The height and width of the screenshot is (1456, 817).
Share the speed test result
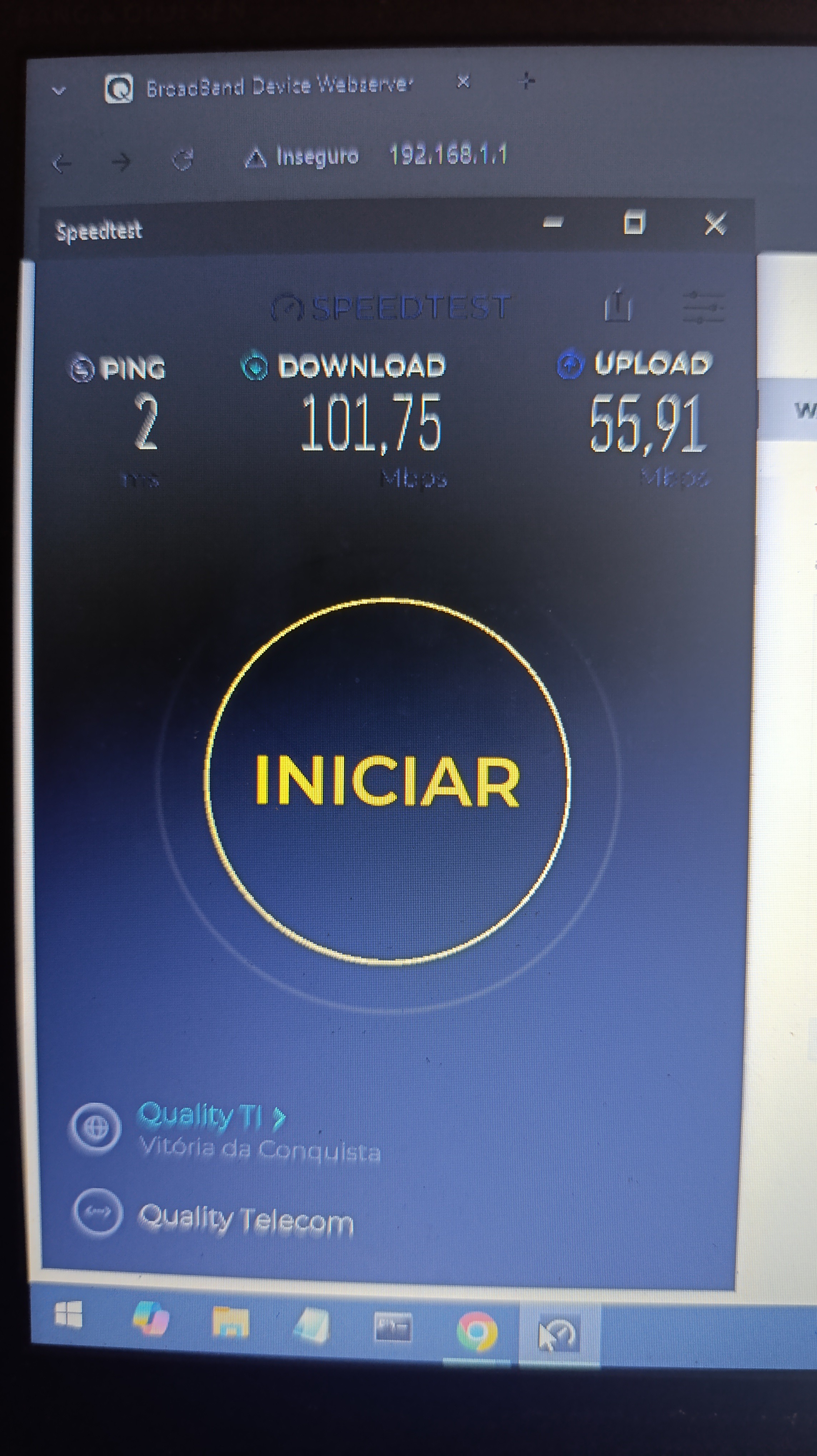[x=617, y=306]
